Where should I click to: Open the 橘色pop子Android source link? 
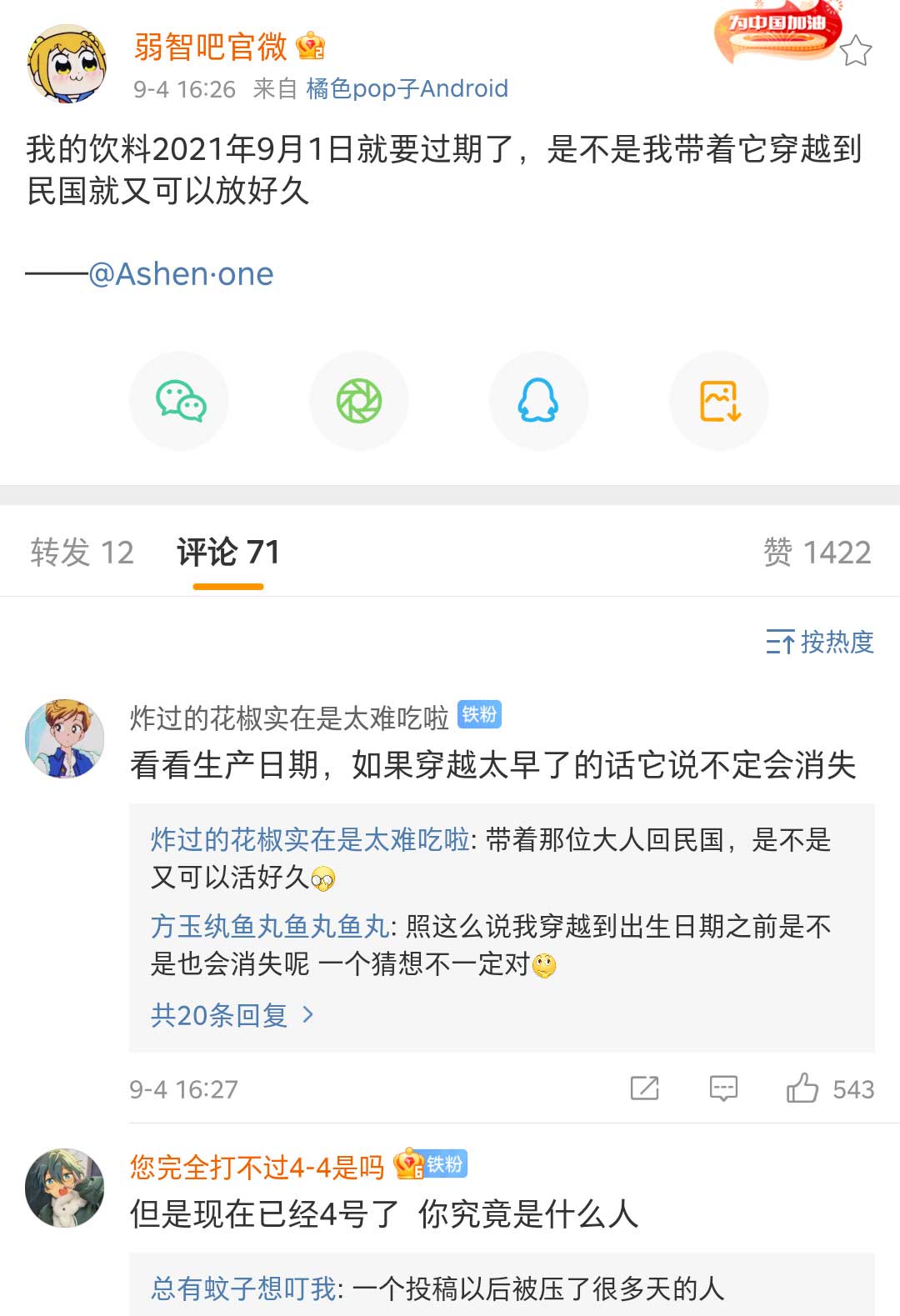[407, 88]
